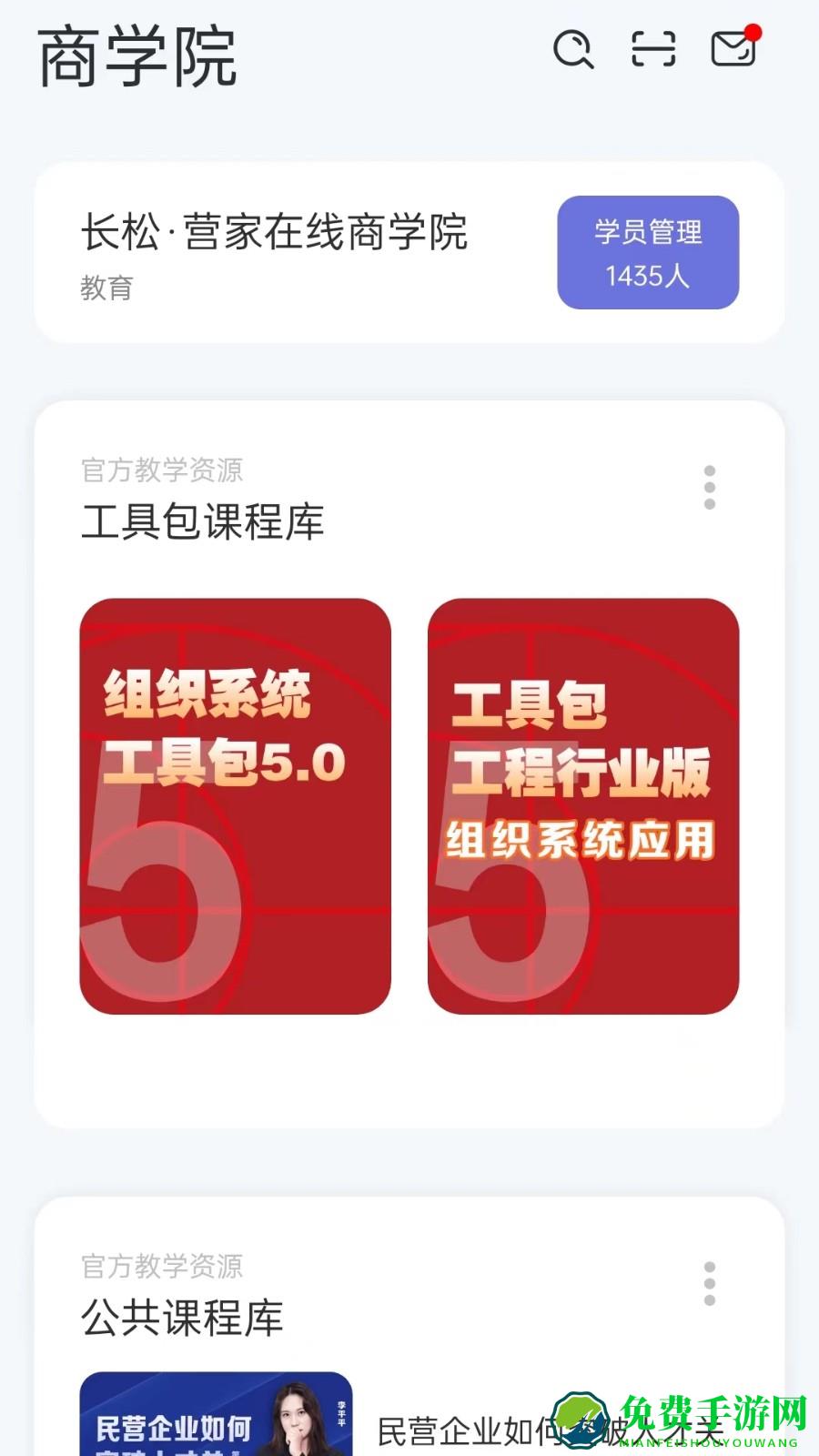Screen dimensions: 819x1456
Task: Open the three-dot menu on 工具包课程库
Action: 710,489
